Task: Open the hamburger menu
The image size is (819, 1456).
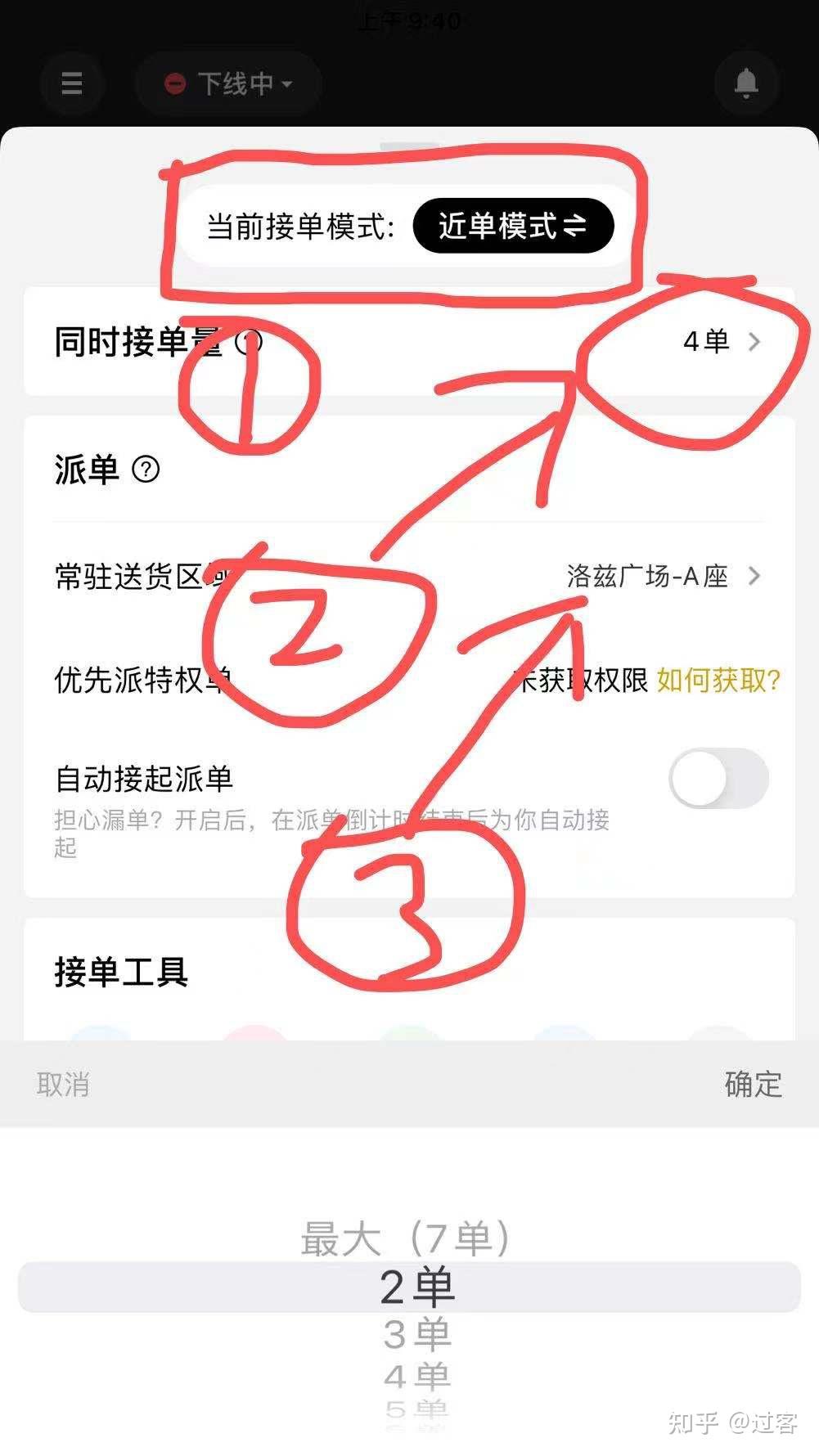Action: click(x=72, y=83)
